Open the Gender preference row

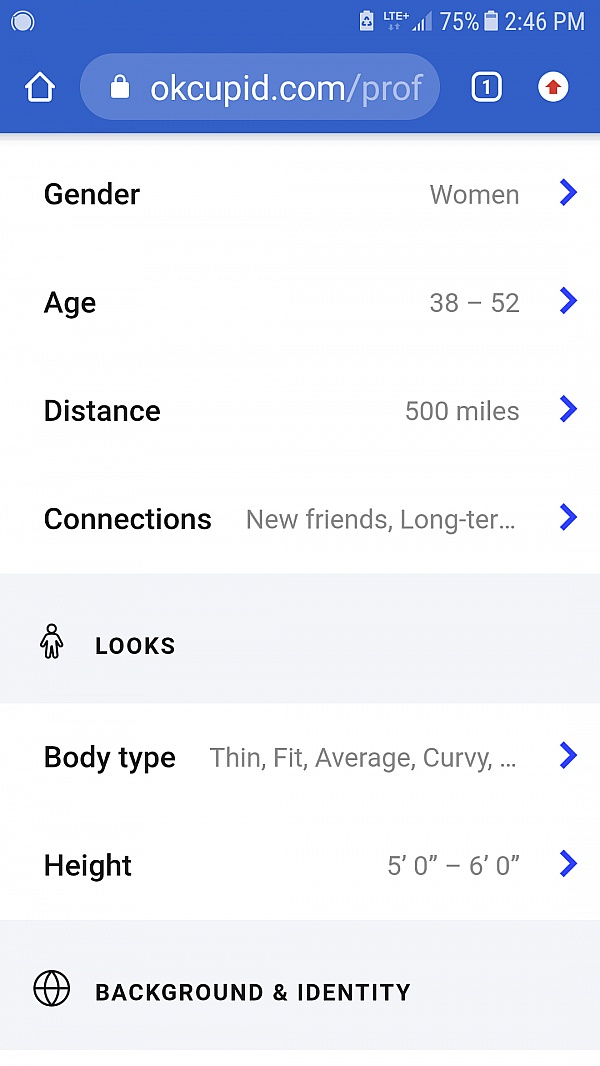tap(300, 194)
